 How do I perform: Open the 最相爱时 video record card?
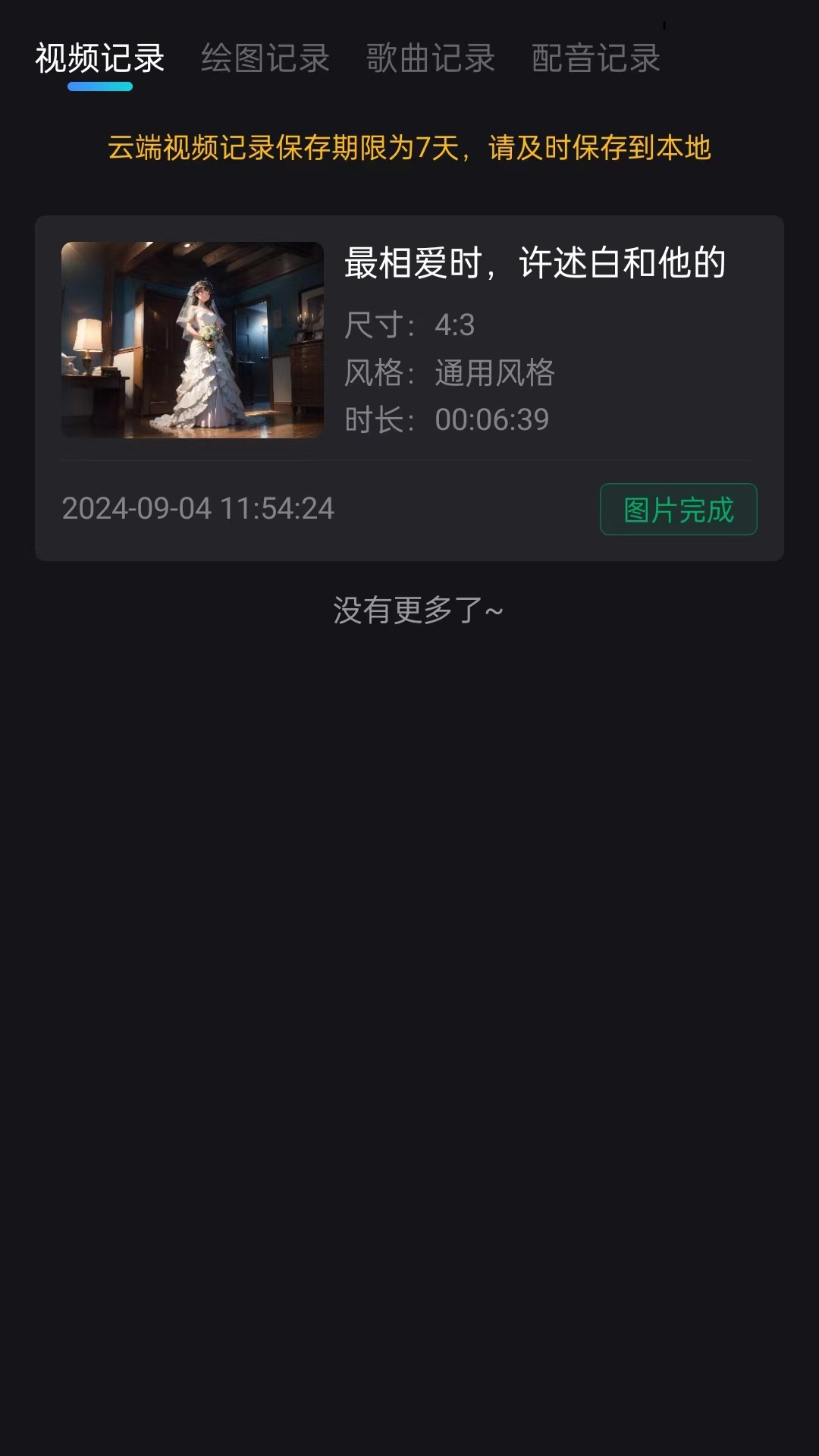[x=409, y=388]
